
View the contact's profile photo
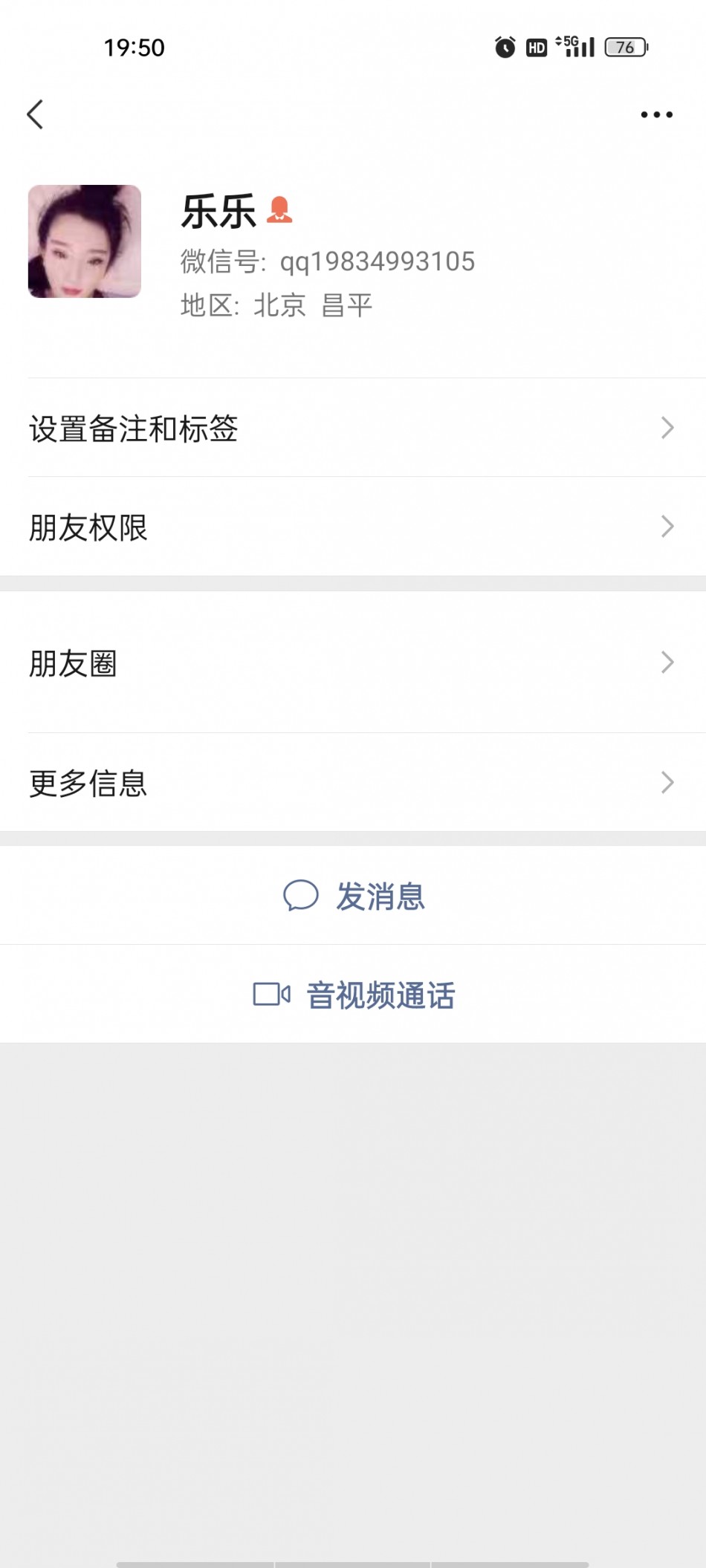tap(85, 241)
